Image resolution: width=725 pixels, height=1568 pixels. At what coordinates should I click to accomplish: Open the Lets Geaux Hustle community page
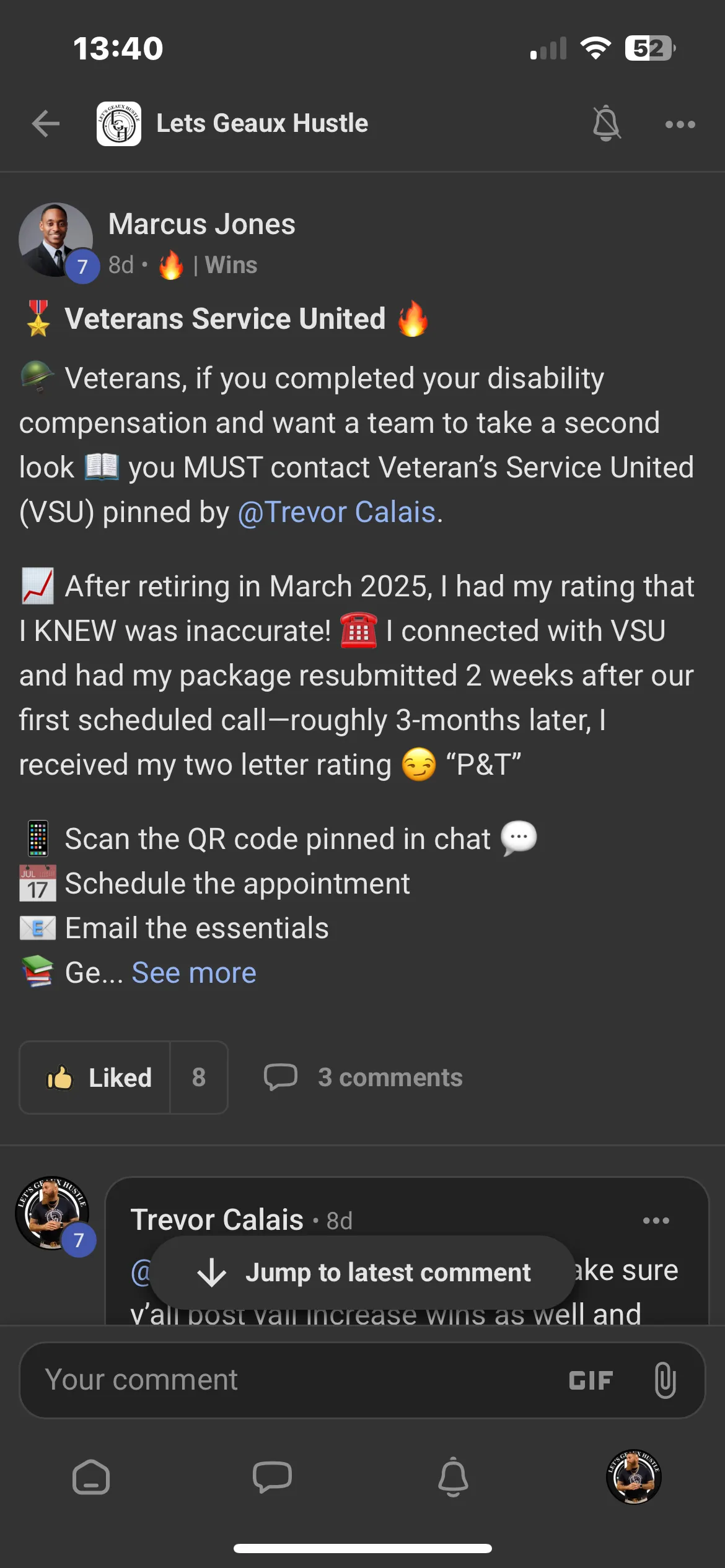point(261,124)
